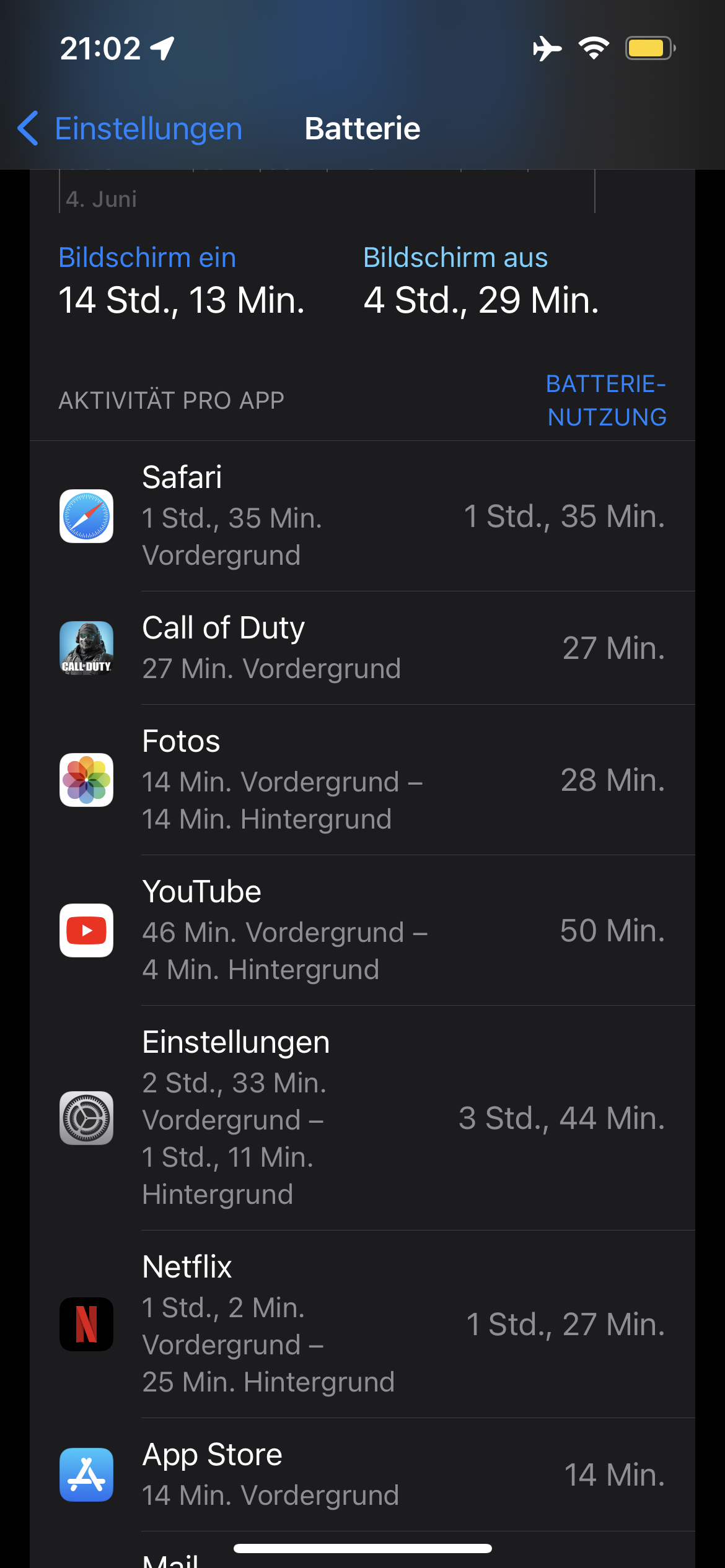Go back to Einstellungen
Viewport: 725px width, 1568px height.
pos(130,129)
